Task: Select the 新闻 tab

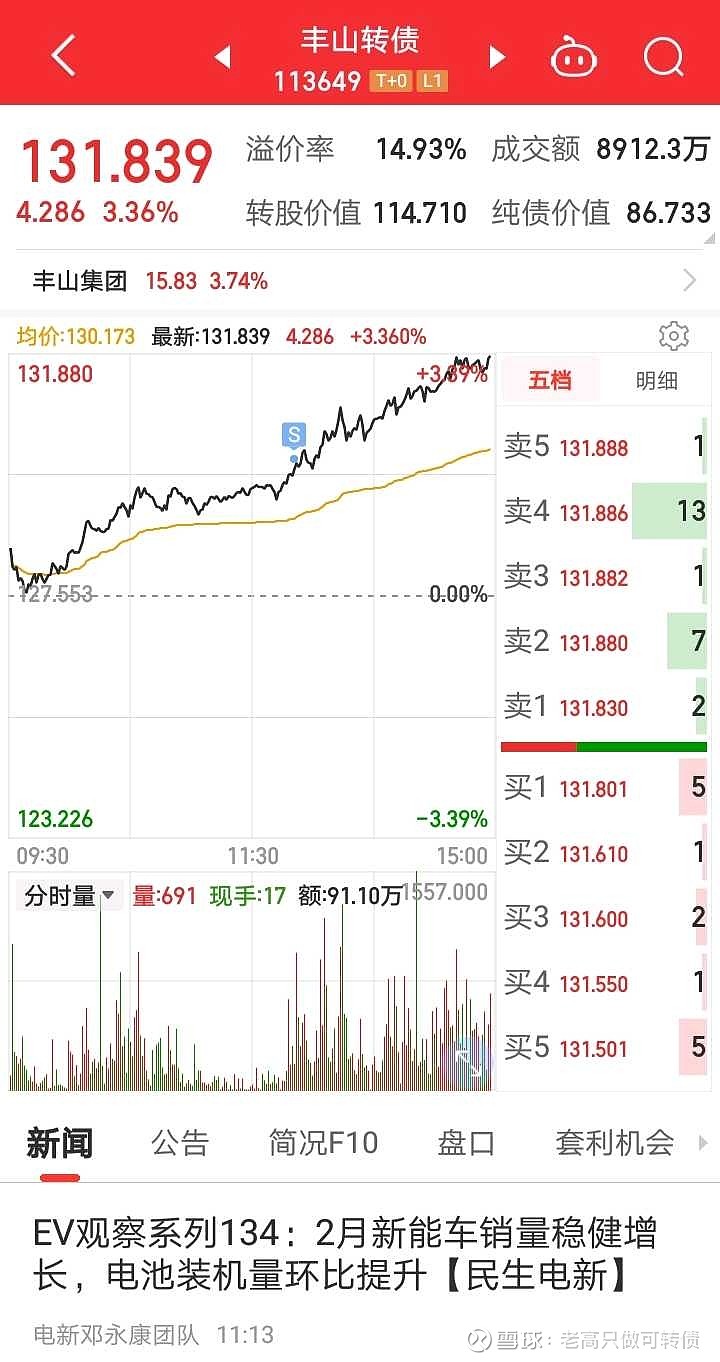Action: pos(60,1142)
